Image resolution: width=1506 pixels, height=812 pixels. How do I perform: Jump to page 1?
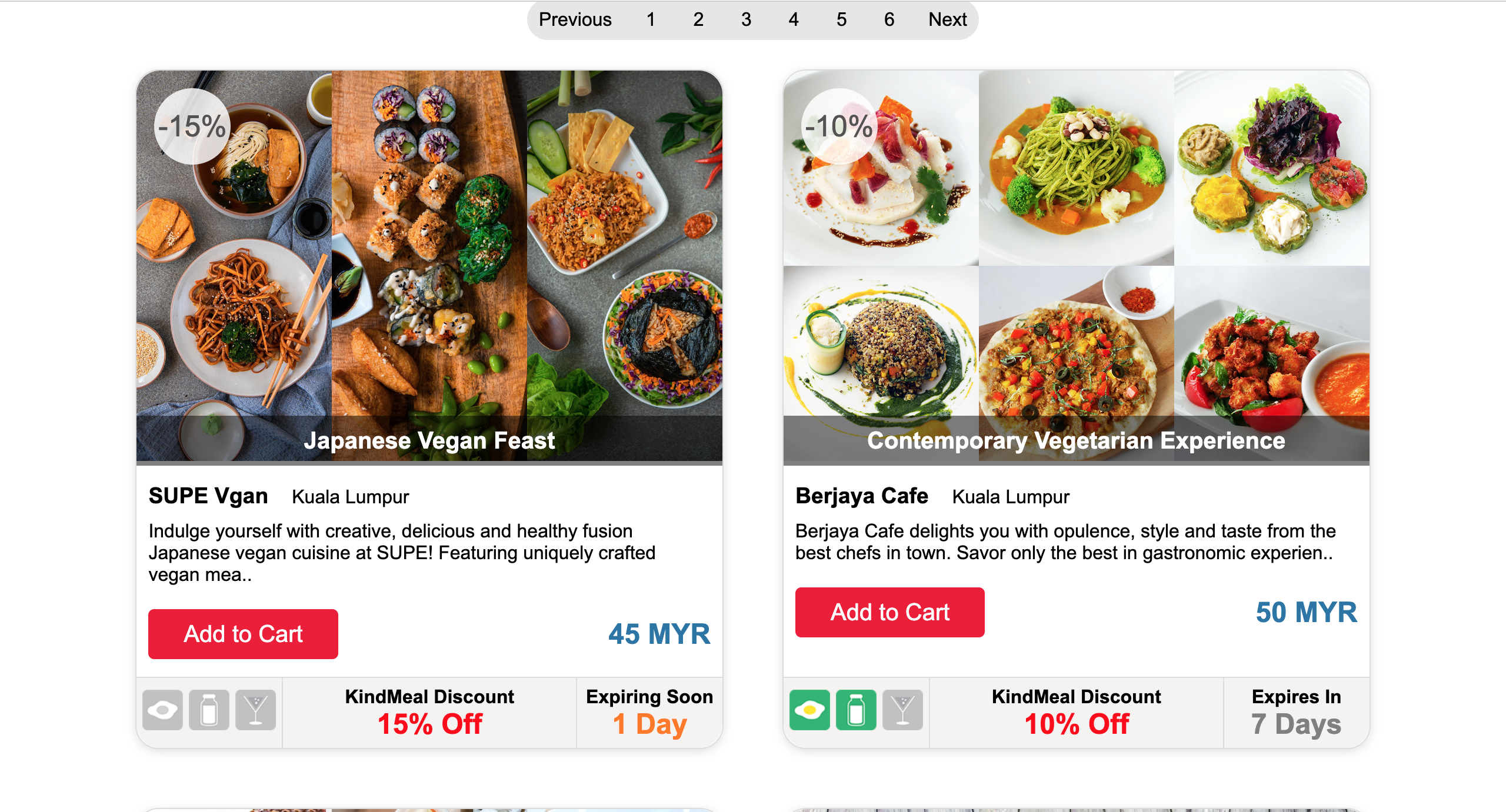(651, 19)
